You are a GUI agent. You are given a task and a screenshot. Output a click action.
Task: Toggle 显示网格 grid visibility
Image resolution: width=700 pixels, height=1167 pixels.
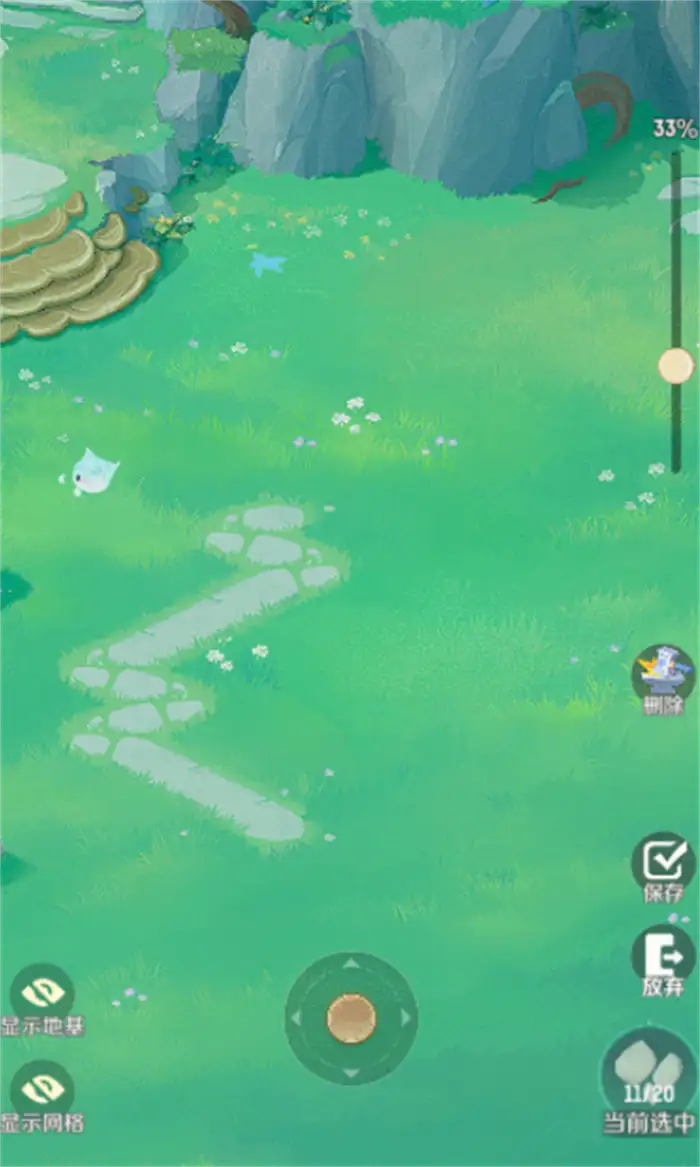(x=42, y=1087)
